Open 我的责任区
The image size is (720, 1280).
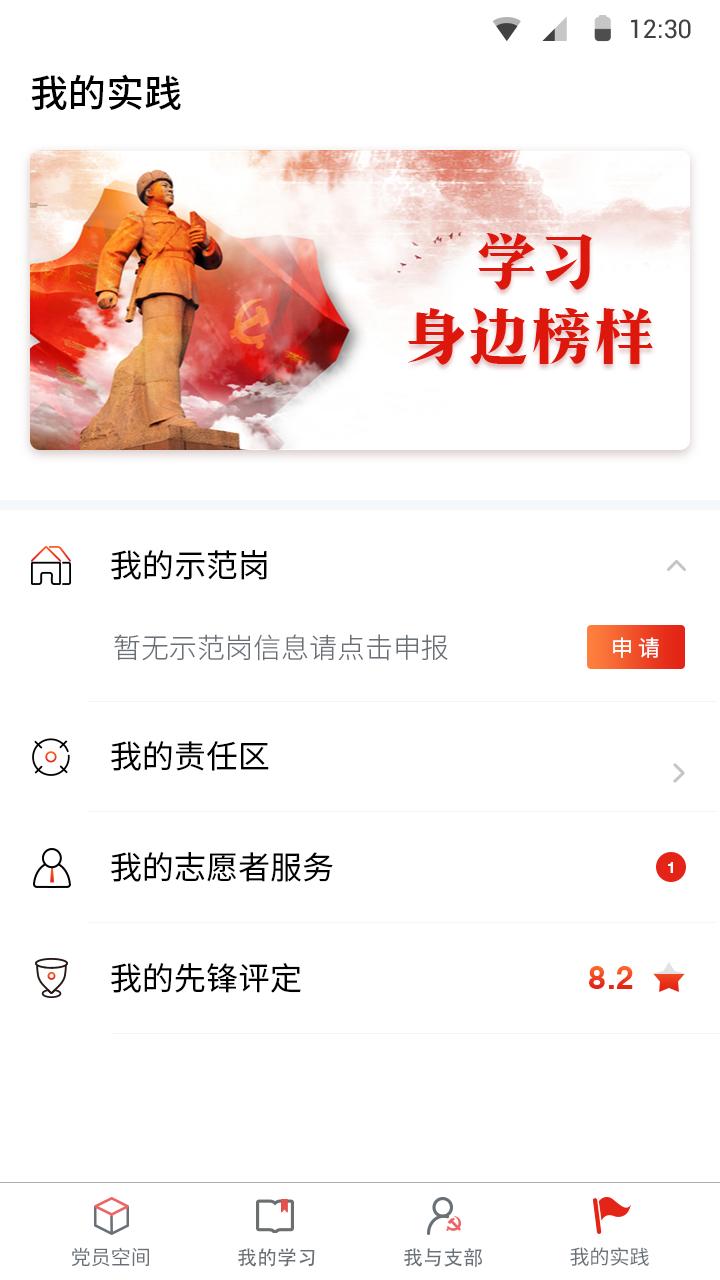(x=400, y=757)
